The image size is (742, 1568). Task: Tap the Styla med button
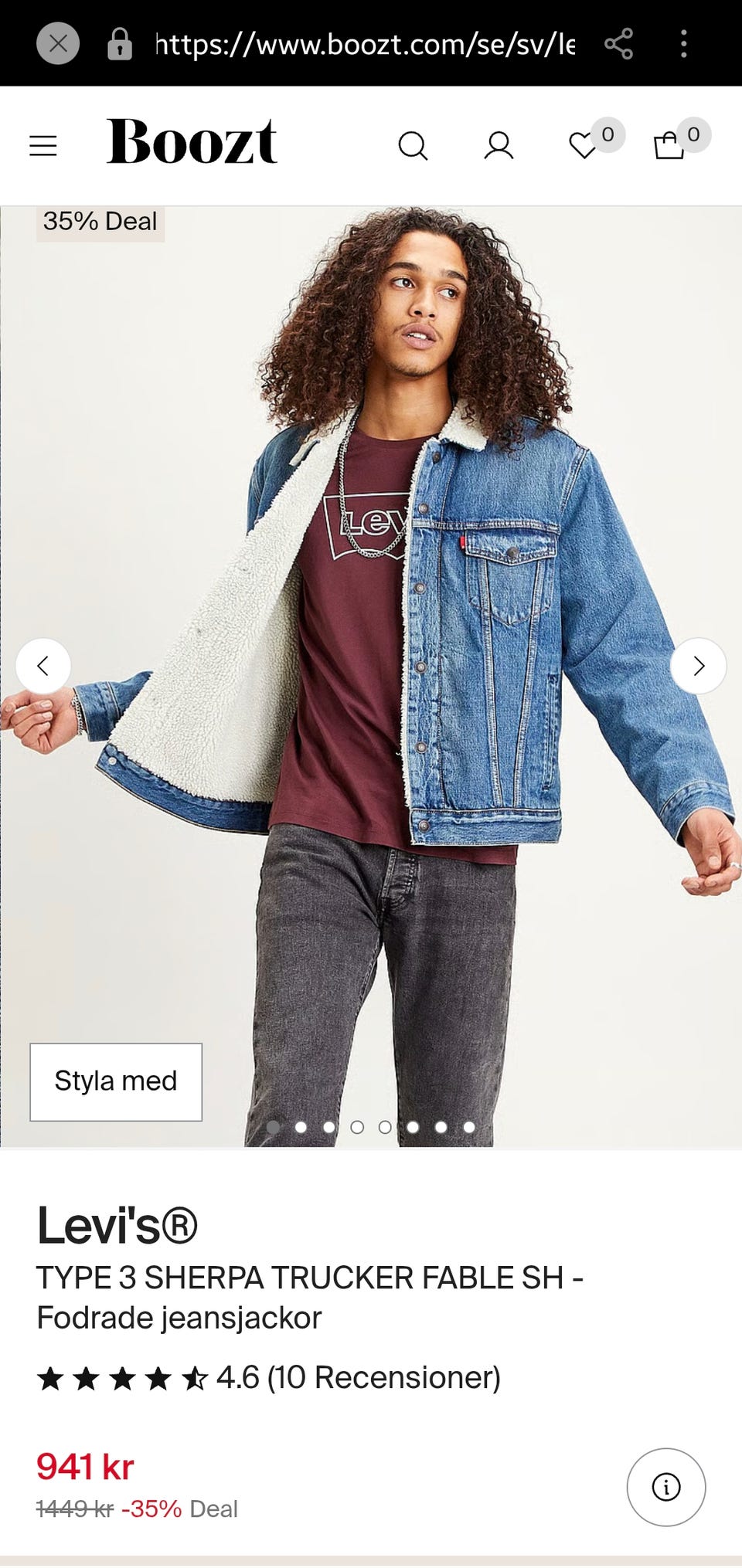click(x=116, y=1081)
